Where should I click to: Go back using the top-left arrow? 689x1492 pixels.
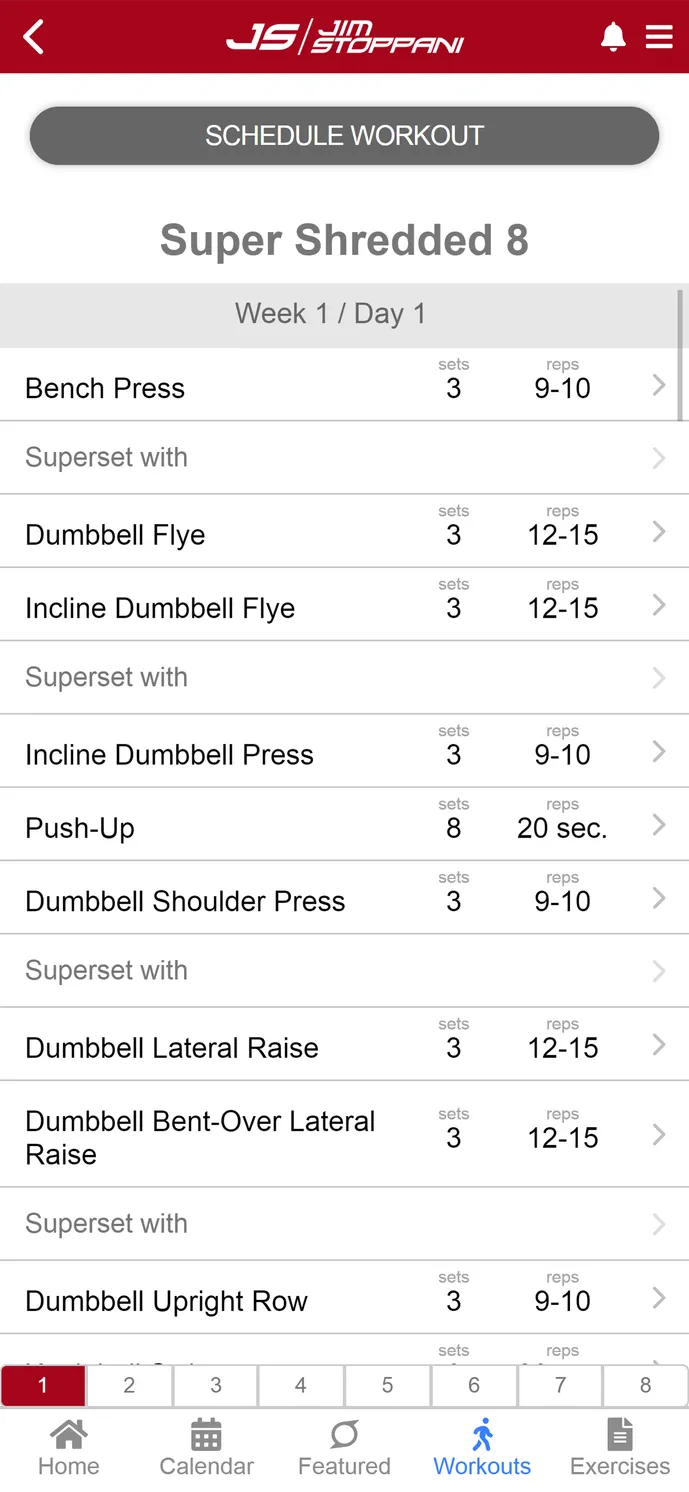(x=34, y=37)
